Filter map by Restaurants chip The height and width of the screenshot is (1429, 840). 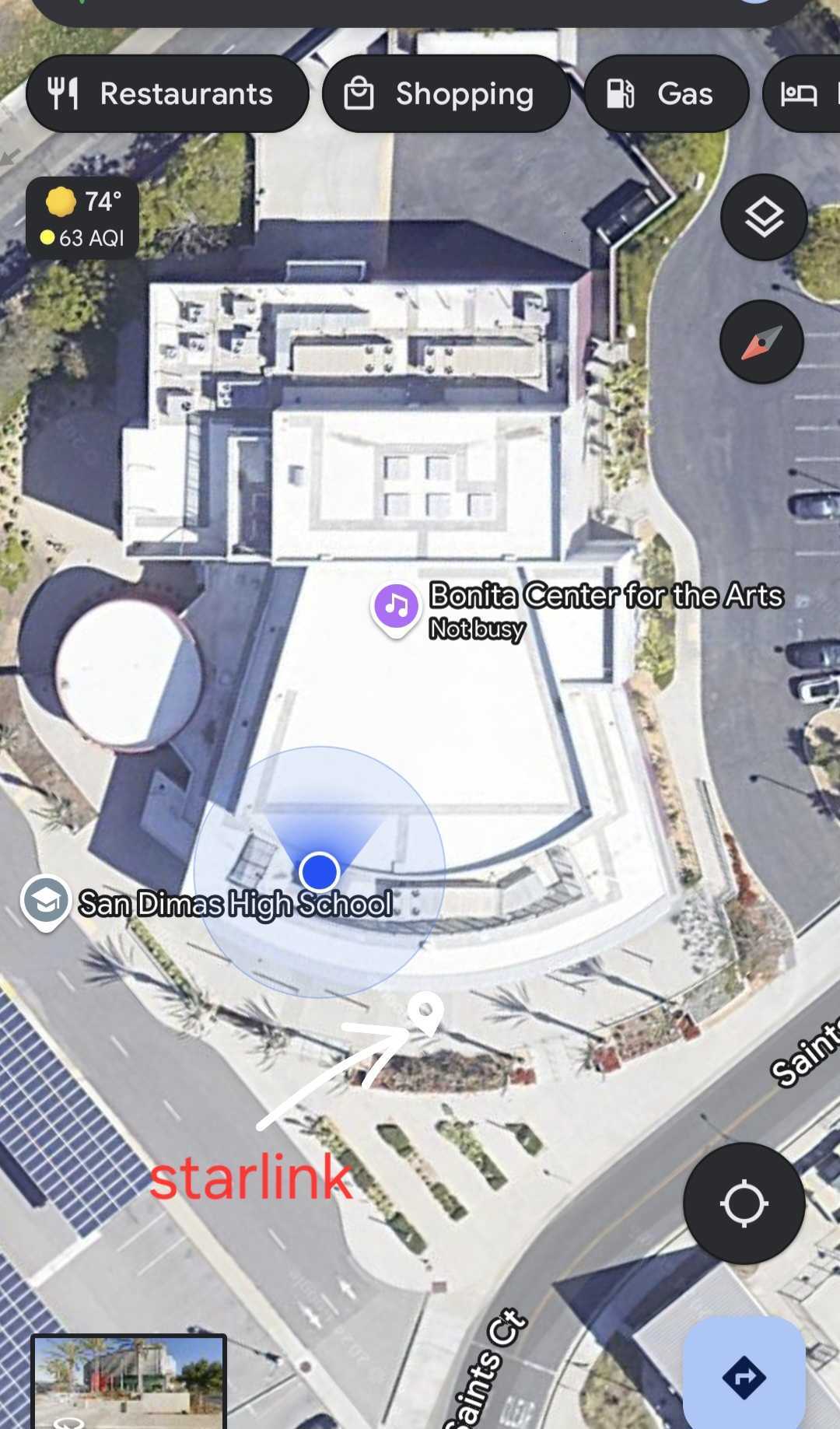pos(166,94)
